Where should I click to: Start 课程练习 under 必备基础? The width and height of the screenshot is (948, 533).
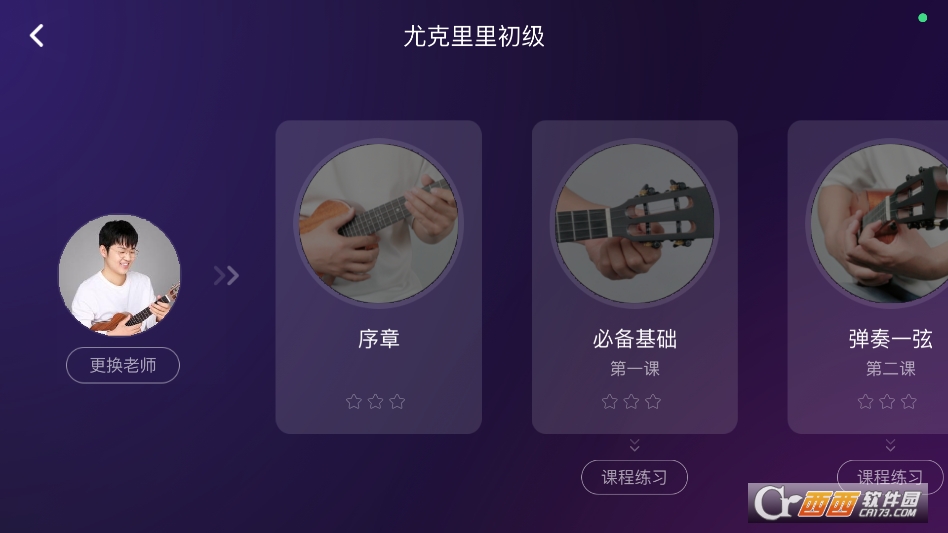634,477
